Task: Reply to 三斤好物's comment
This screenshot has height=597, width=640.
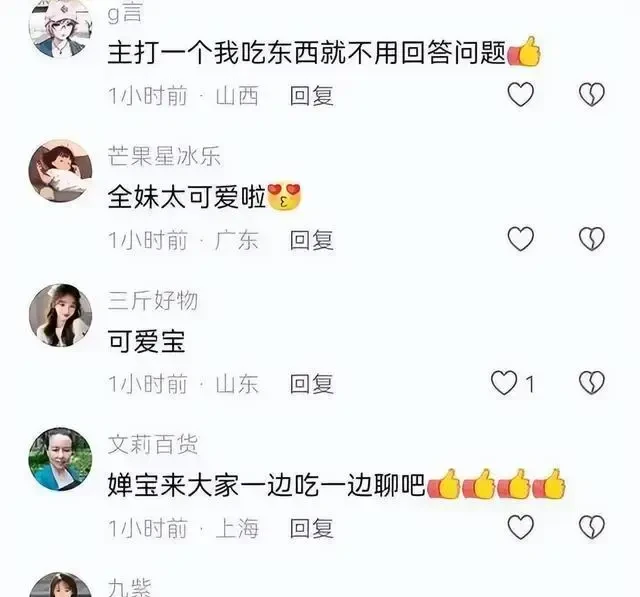Action: click(311, 384)
